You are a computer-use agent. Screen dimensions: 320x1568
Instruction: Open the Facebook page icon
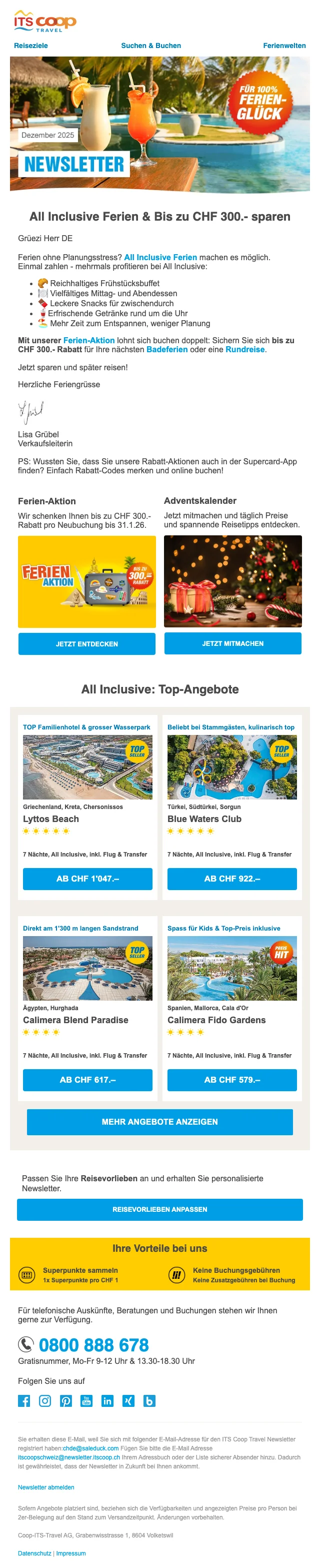click(x=24, y=1400)
